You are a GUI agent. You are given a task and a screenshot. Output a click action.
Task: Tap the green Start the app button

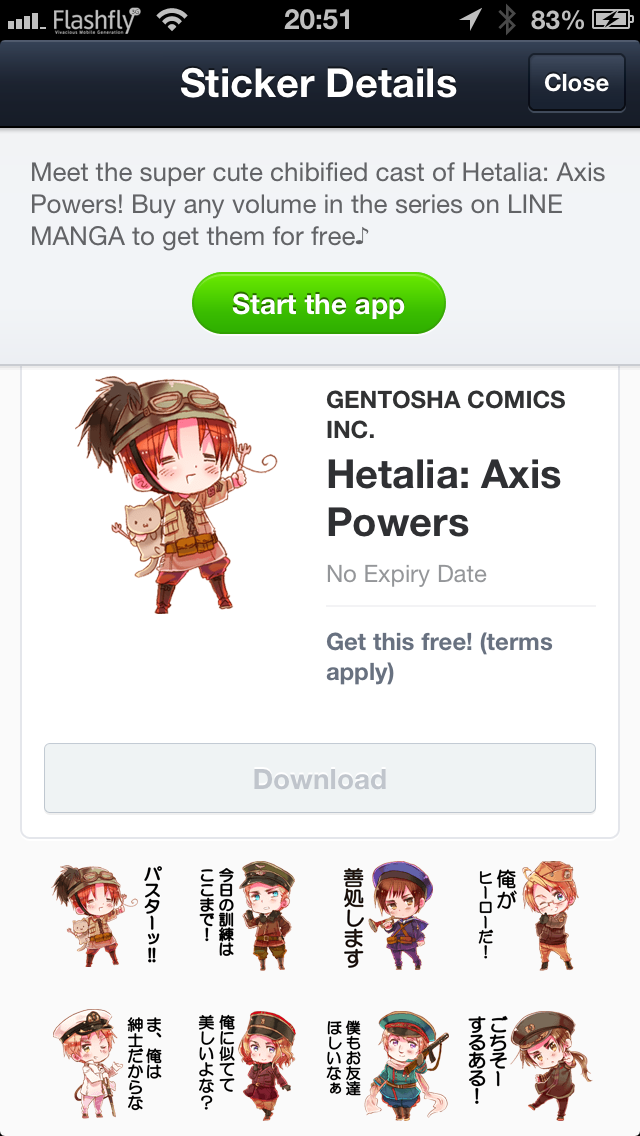click(318, 304)
